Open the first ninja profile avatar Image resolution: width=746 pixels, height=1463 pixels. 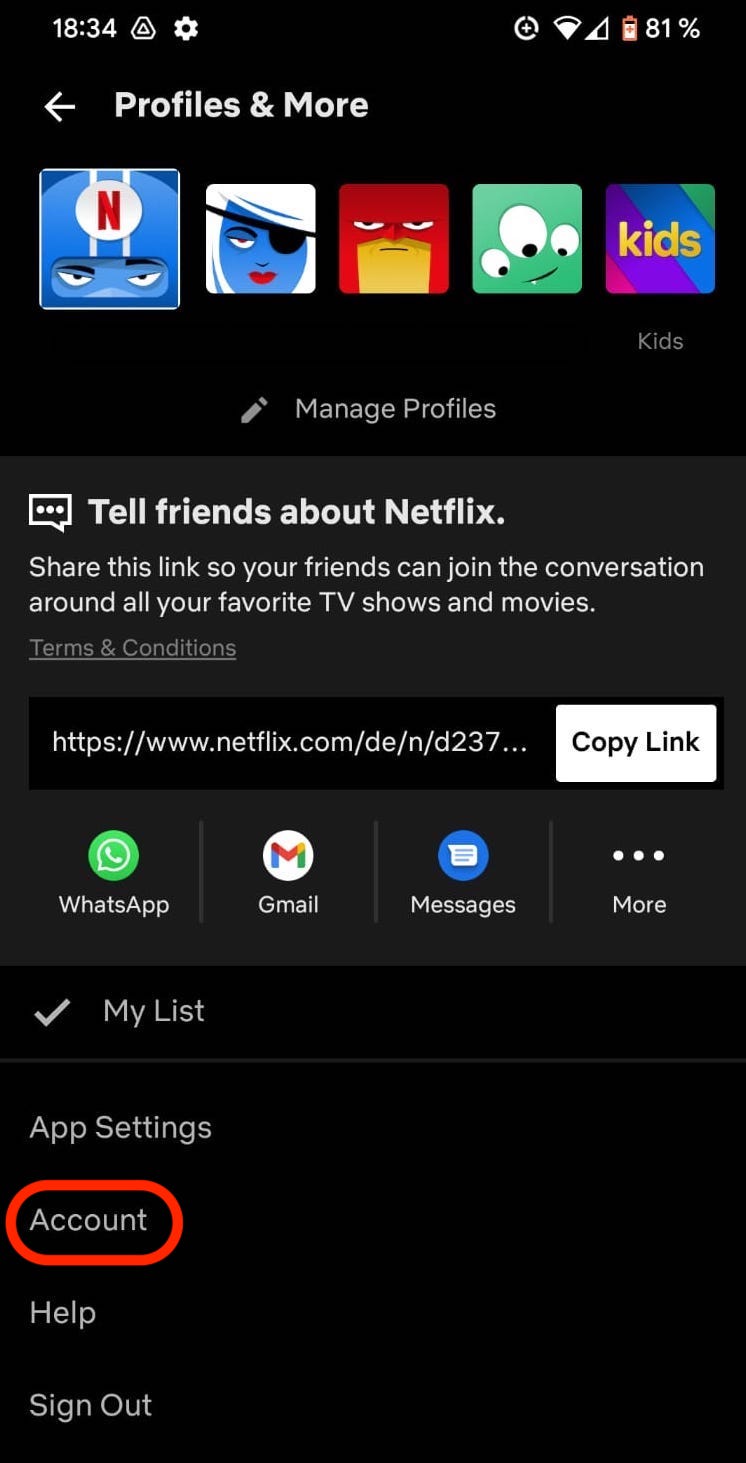point(110,239)
